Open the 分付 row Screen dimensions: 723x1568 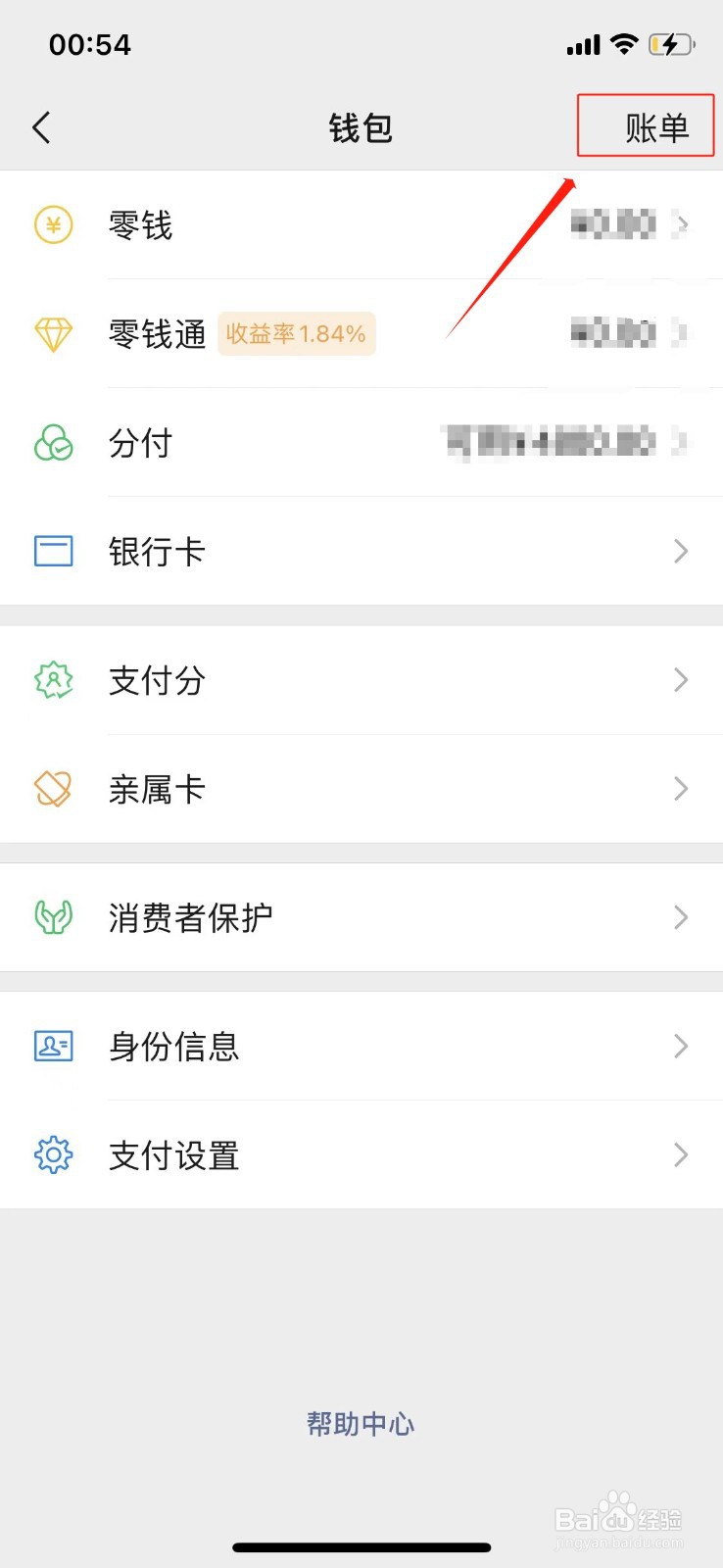tap(361, 443)
